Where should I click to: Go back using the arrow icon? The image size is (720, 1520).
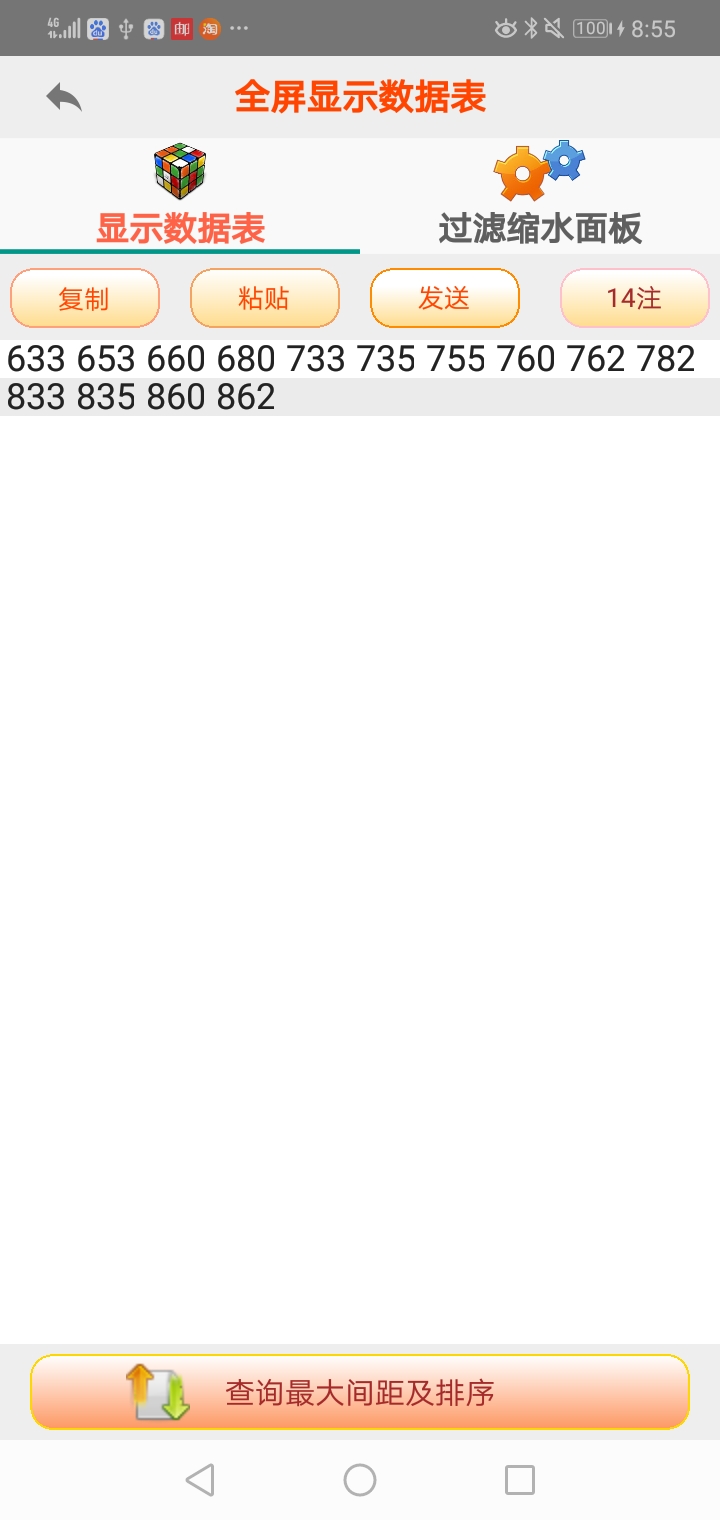(64, 97)
